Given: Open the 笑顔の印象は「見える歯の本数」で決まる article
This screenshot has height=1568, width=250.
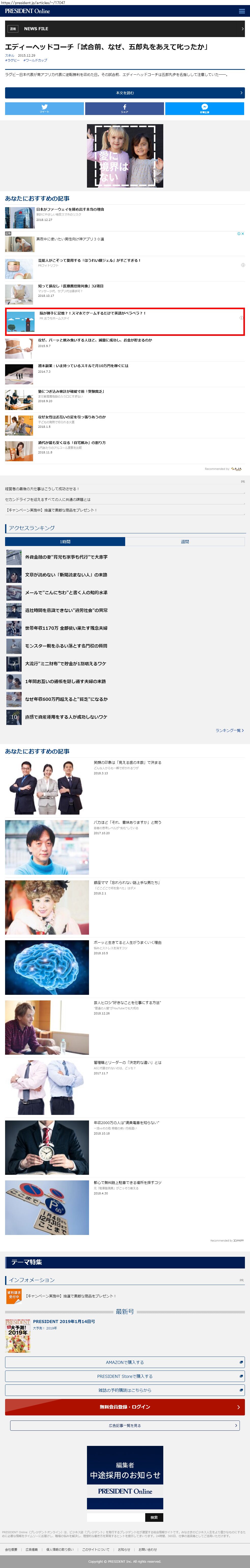Looking at the screenshot, I should [x=127, y=762].
